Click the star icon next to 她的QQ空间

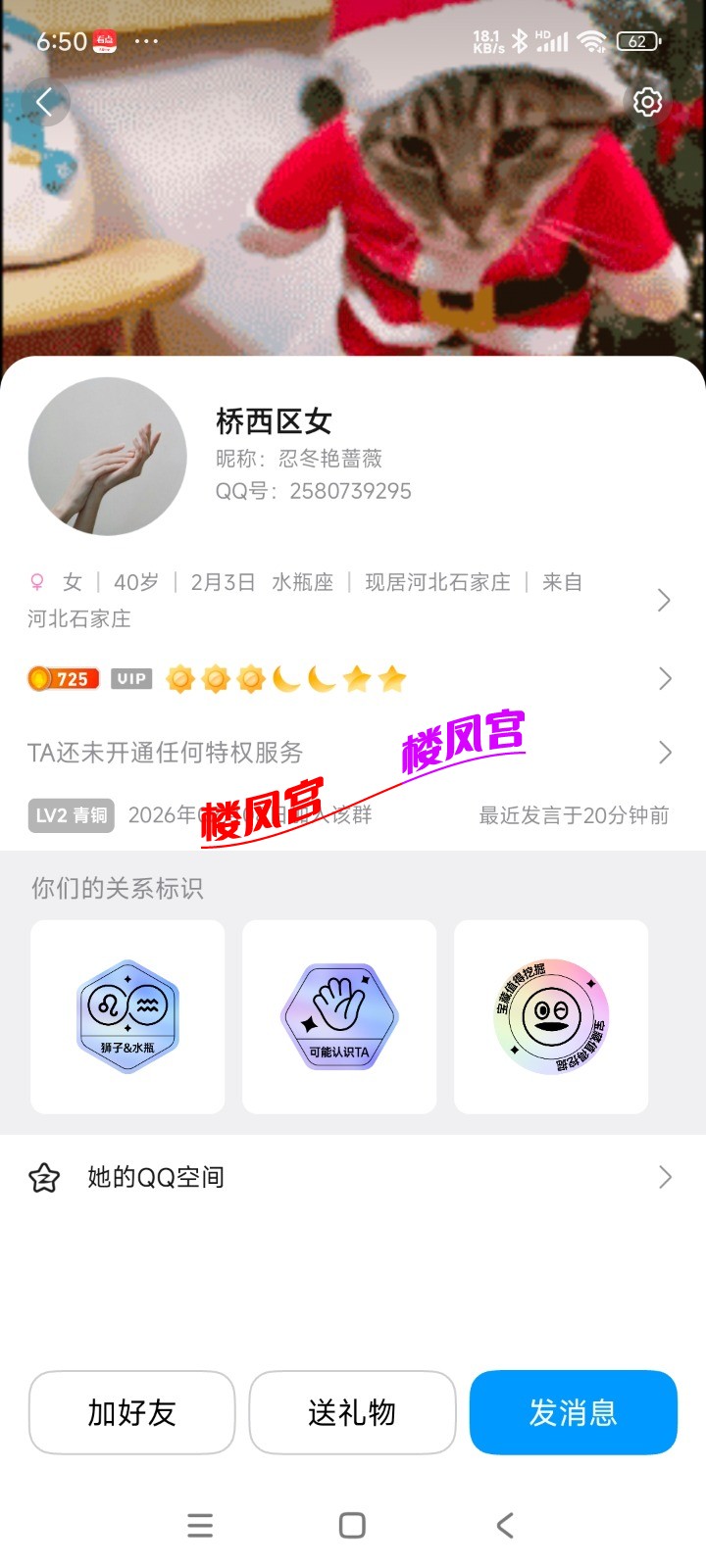click(x=44, y=1176)
